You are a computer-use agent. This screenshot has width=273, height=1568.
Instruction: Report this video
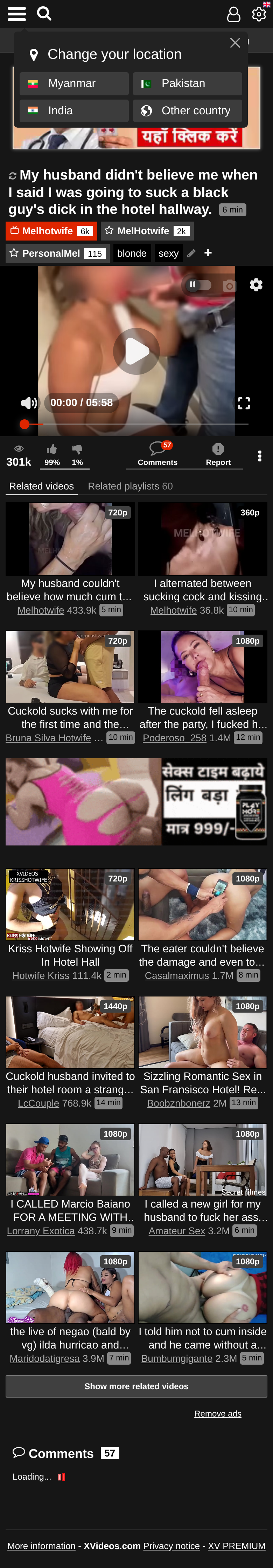[218, 454]
